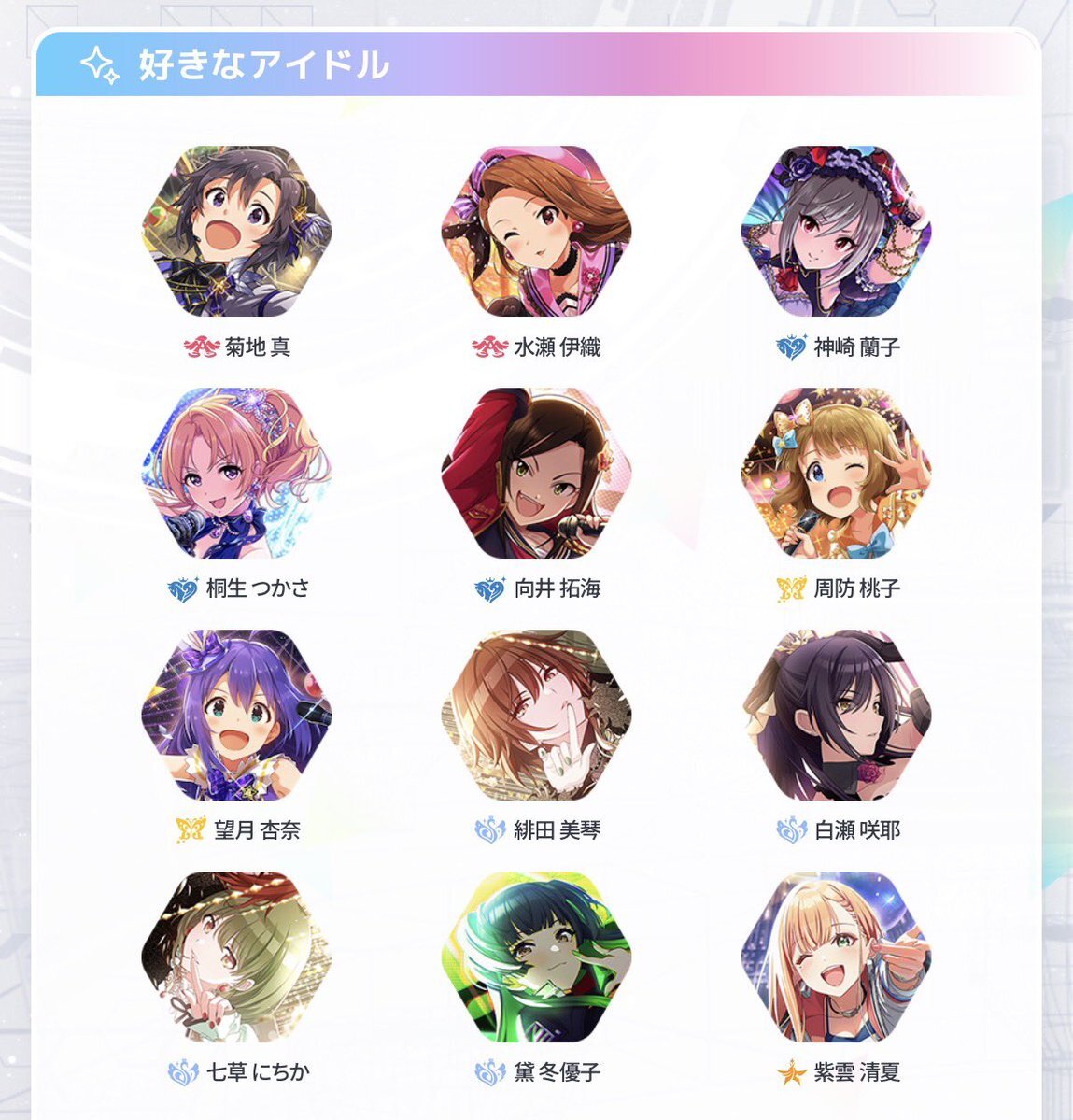Tap 白瀬 咲耶 idol tile
The image size is (1073, 1120).
(836, 715)
